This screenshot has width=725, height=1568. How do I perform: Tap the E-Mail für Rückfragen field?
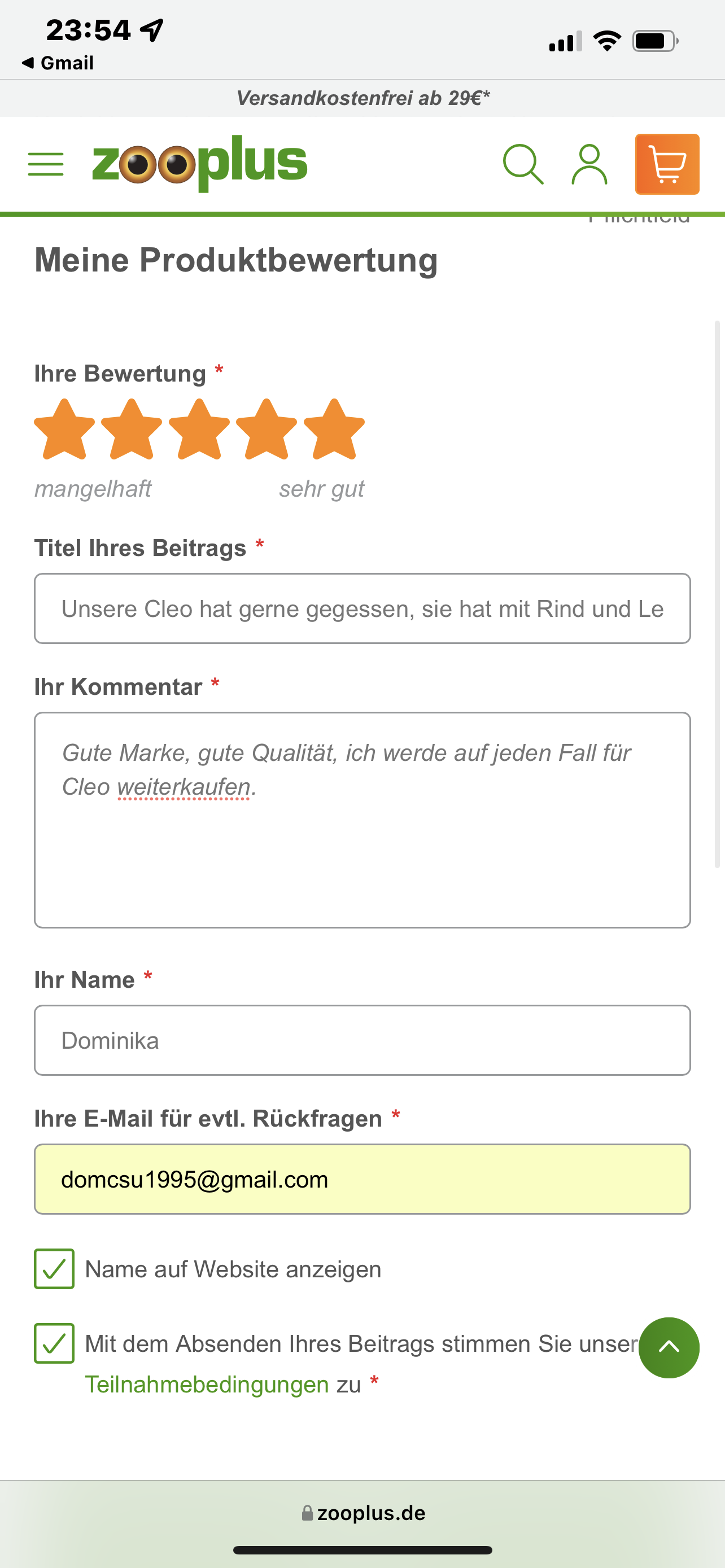coord(362,1179)
